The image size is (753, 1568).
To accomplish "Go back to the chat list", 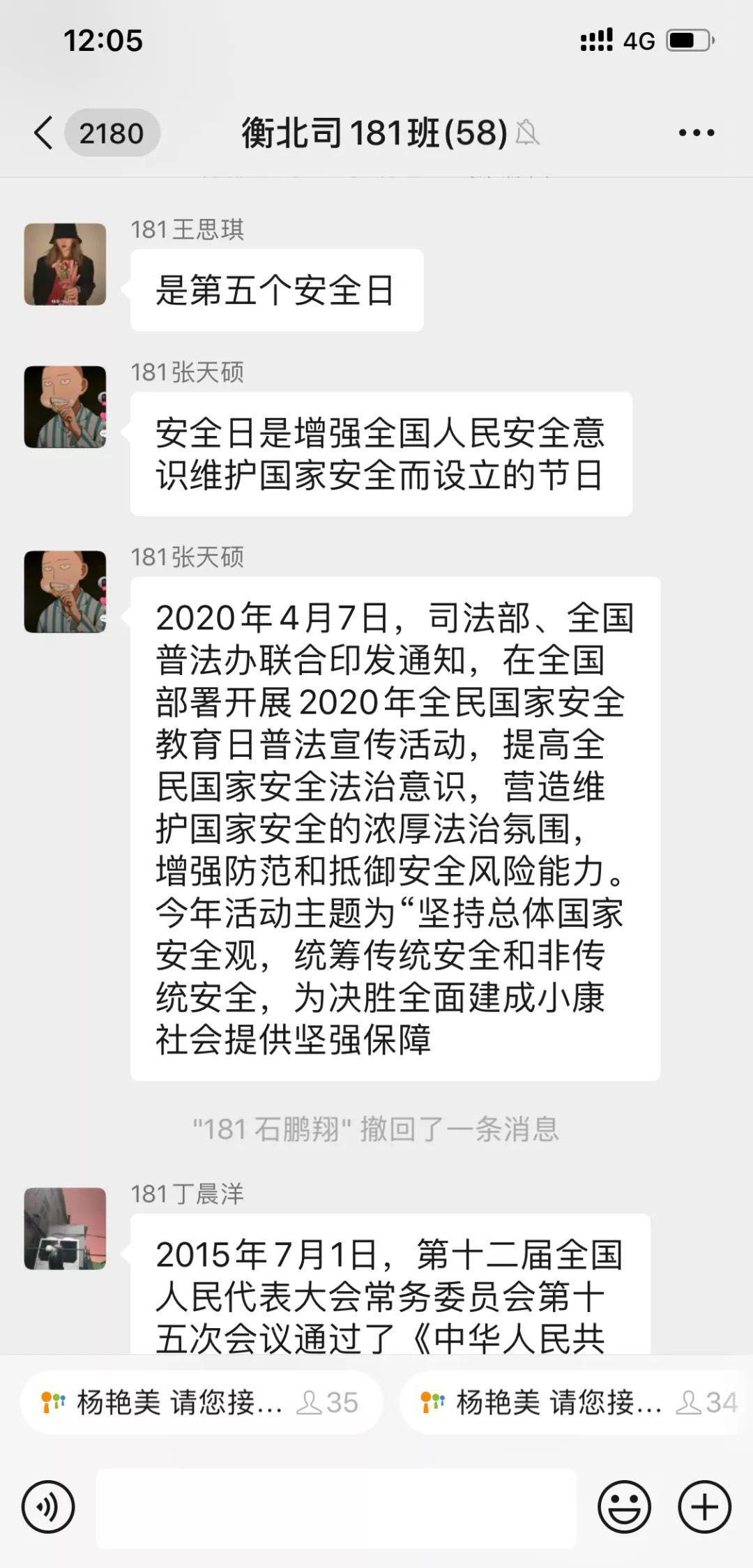I will pyautogui.click(x=43, y=133).
